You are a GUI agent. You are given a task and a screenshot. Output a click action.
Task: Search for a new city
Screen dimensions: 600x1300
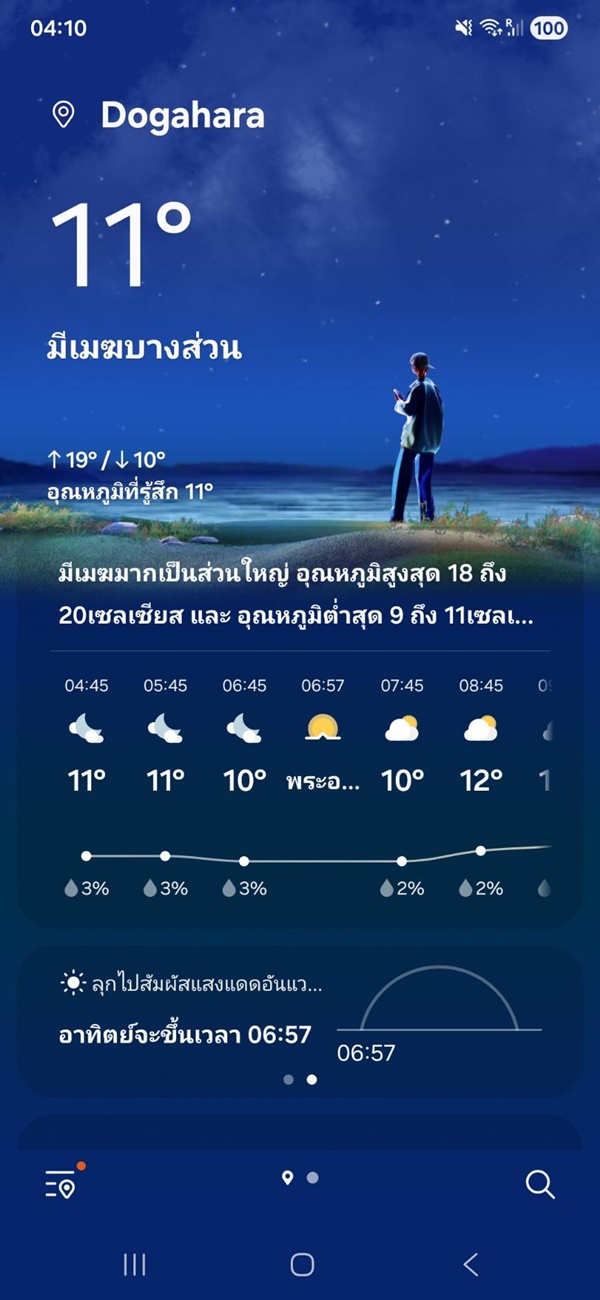[x=540, y=1185]
